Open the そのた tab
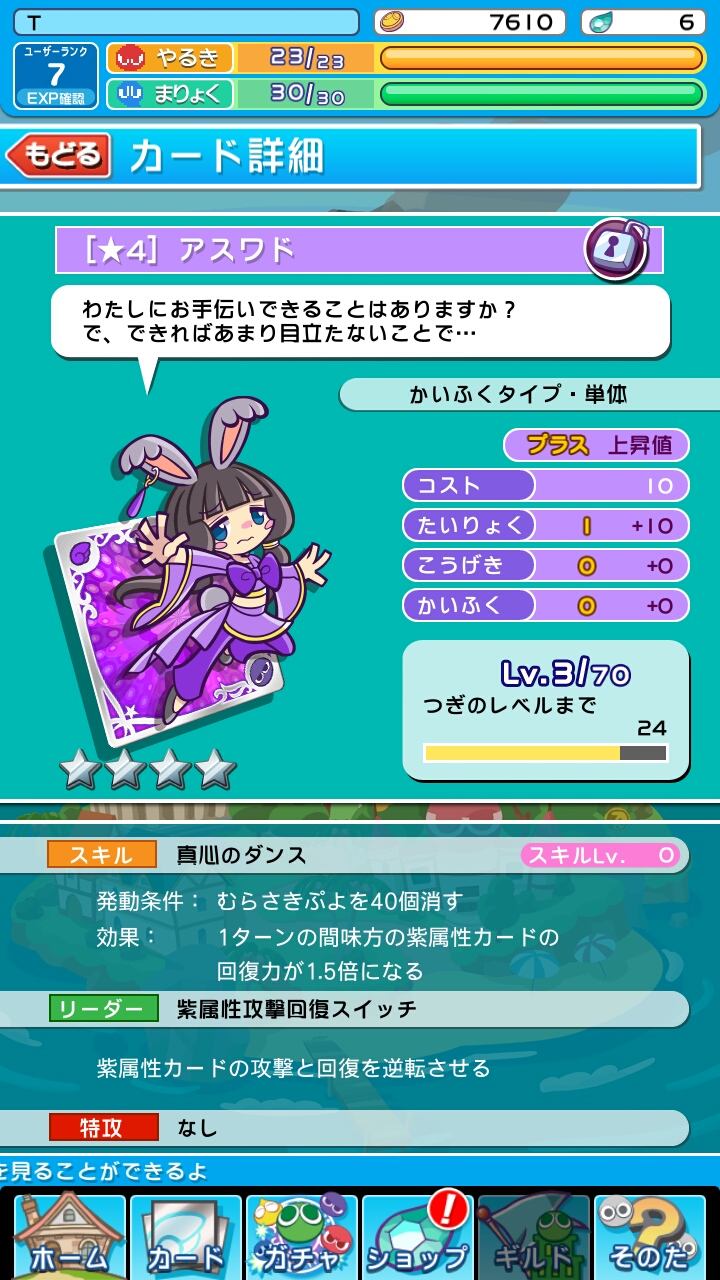 (650, 1238)
